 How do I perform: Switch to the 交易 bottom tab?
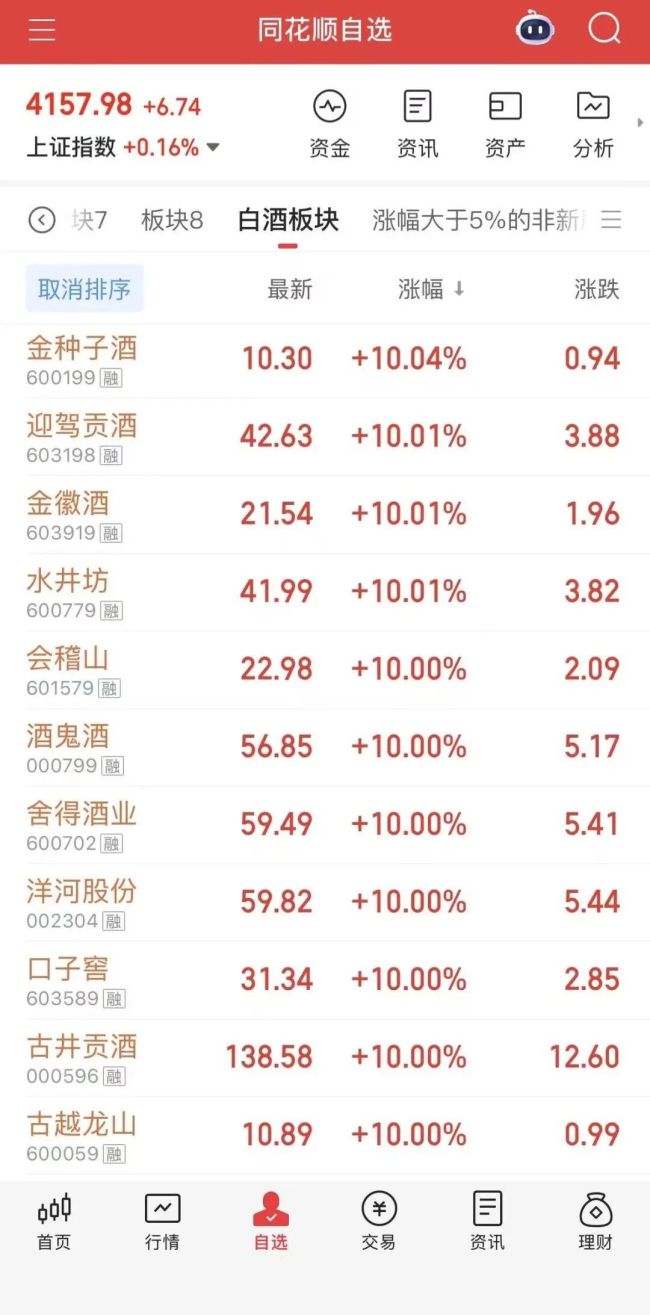pyautogui.click(x=379, y=1221)
